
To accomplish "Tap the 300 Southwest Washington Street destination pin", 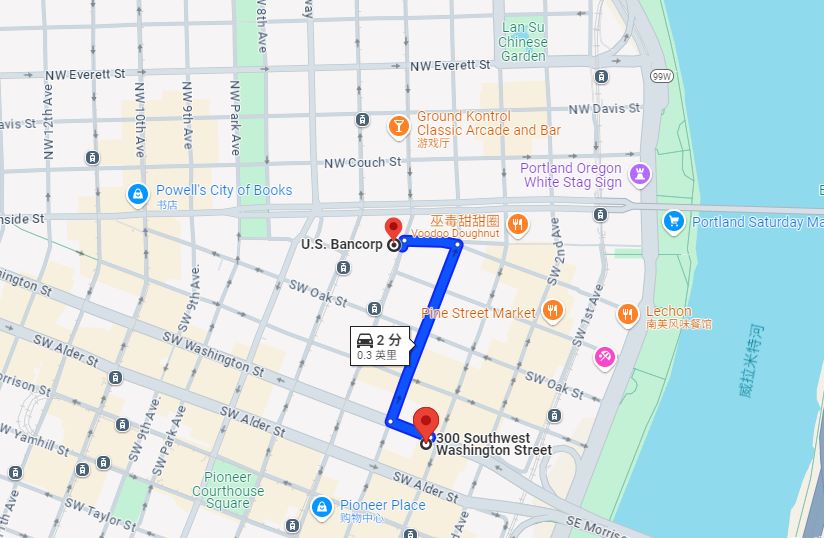I will click(x=426, y=424).
